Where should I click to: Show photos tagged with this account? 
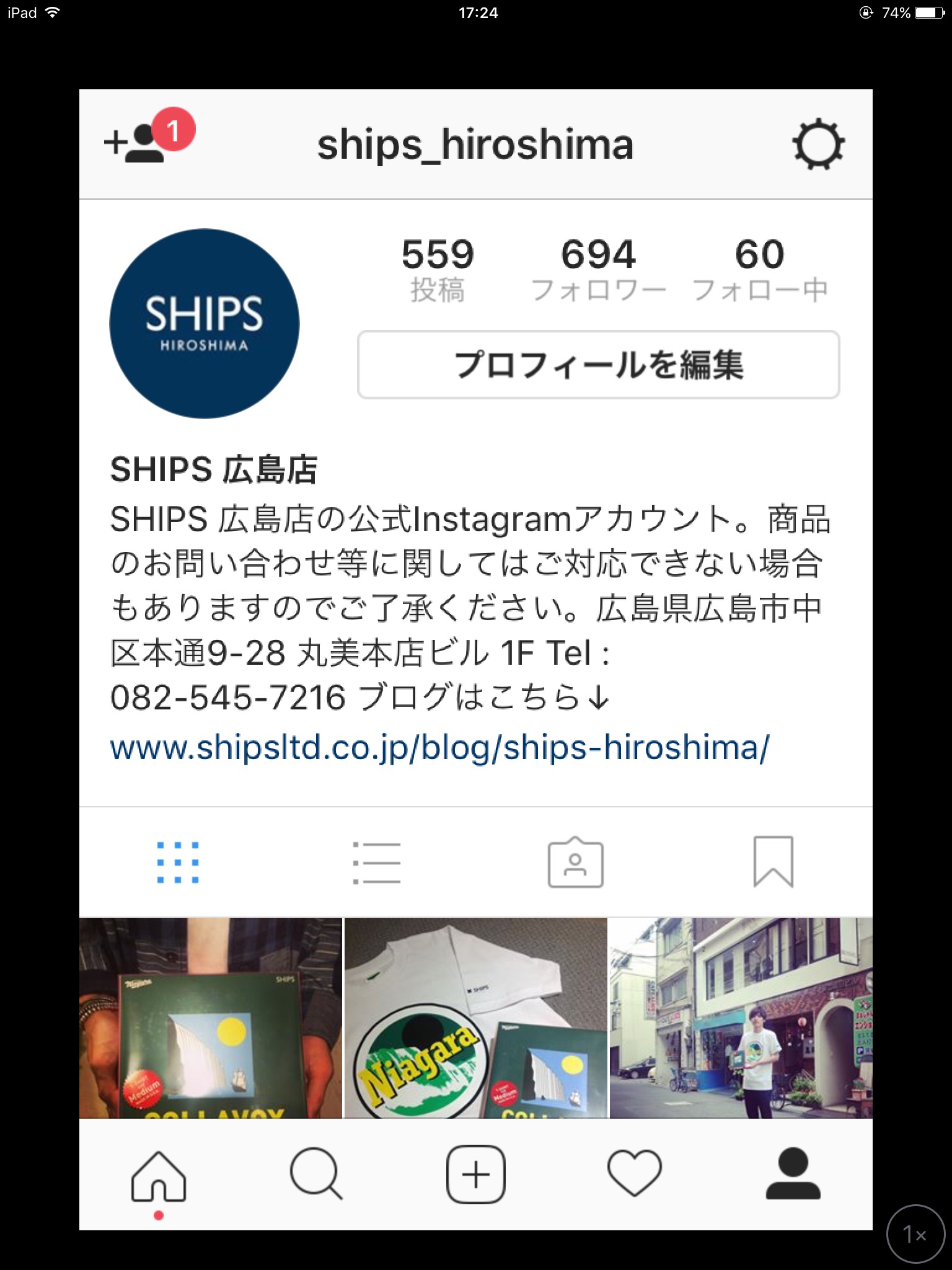coord(575,862)
